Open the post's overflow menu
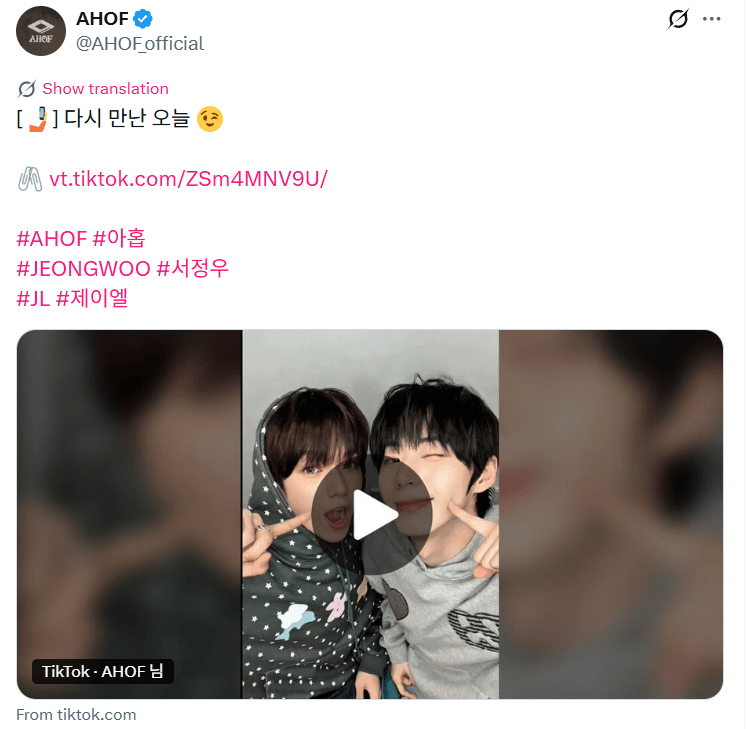 click(711, 19)
